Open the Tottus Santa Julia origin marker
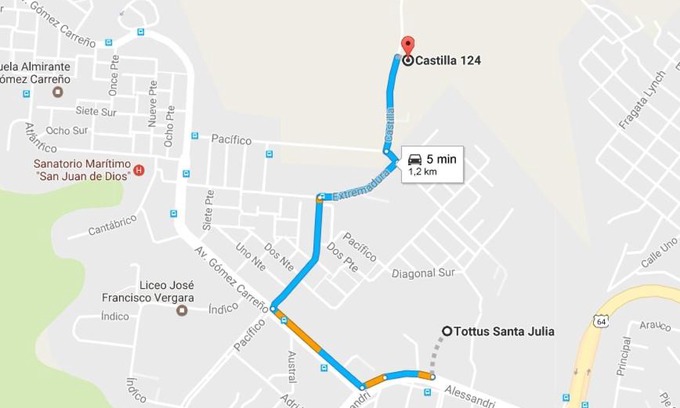 tap(446, 331)
